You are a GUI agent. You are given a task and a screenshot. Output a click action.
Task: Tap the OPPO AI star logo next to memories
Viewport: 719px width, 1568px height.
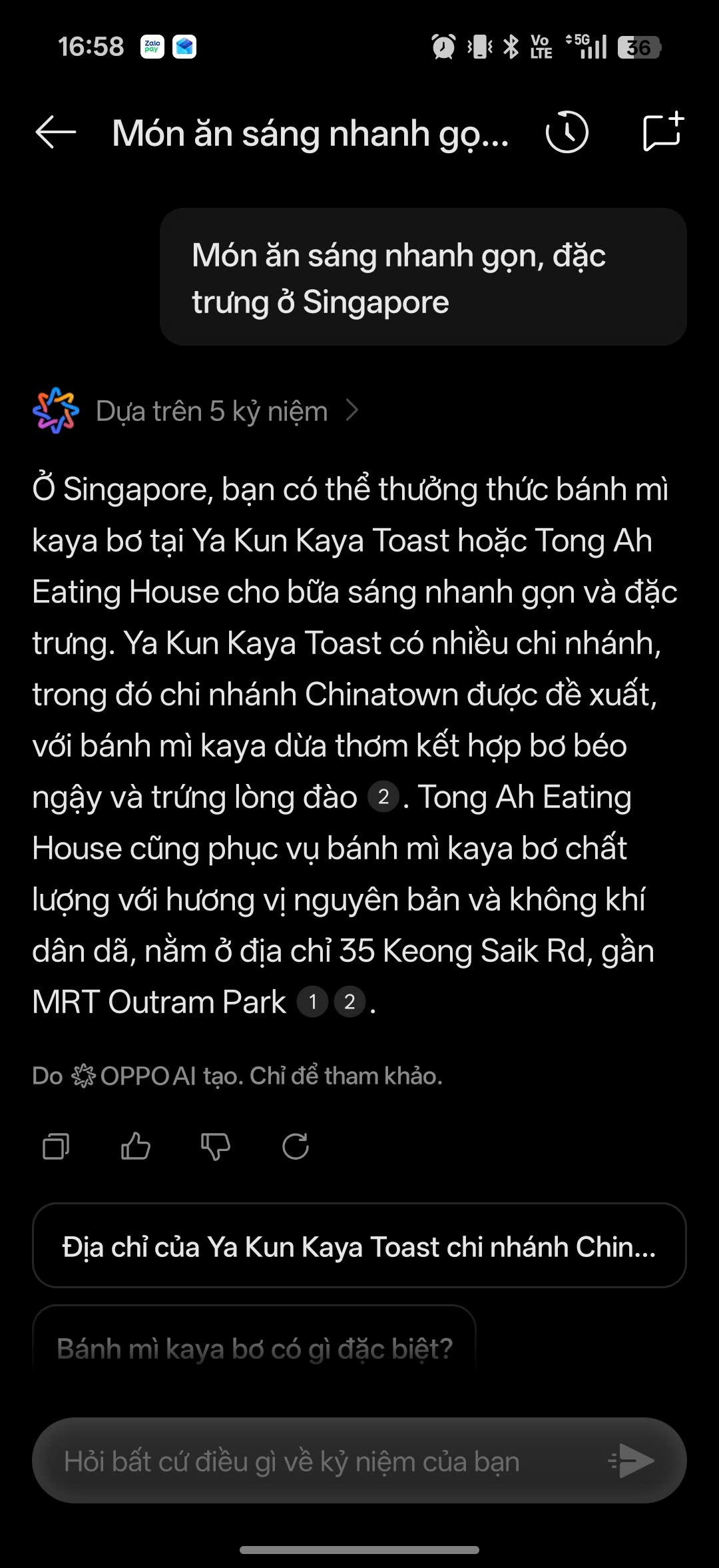click(56, 411)
